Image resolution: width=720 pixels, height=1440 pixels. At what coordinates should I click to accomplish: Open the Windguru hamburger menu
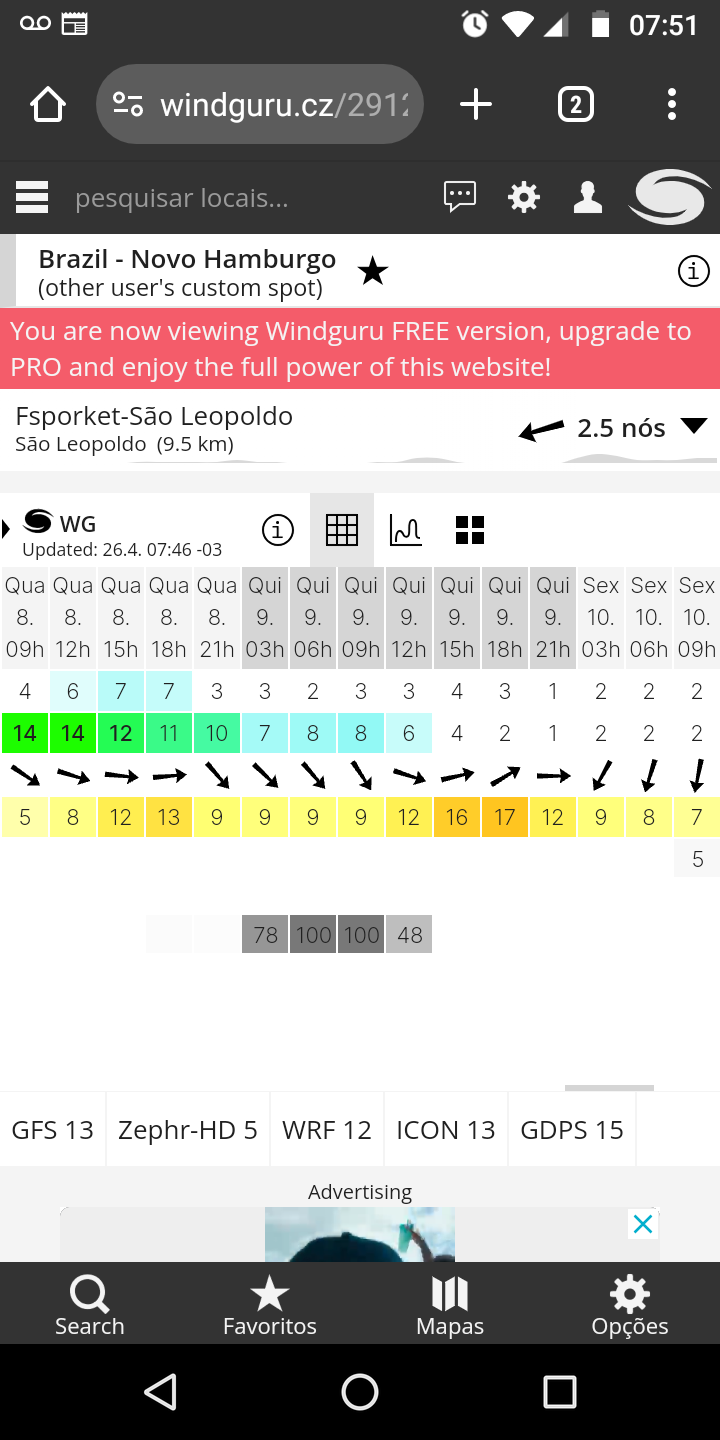coord(32,197)
